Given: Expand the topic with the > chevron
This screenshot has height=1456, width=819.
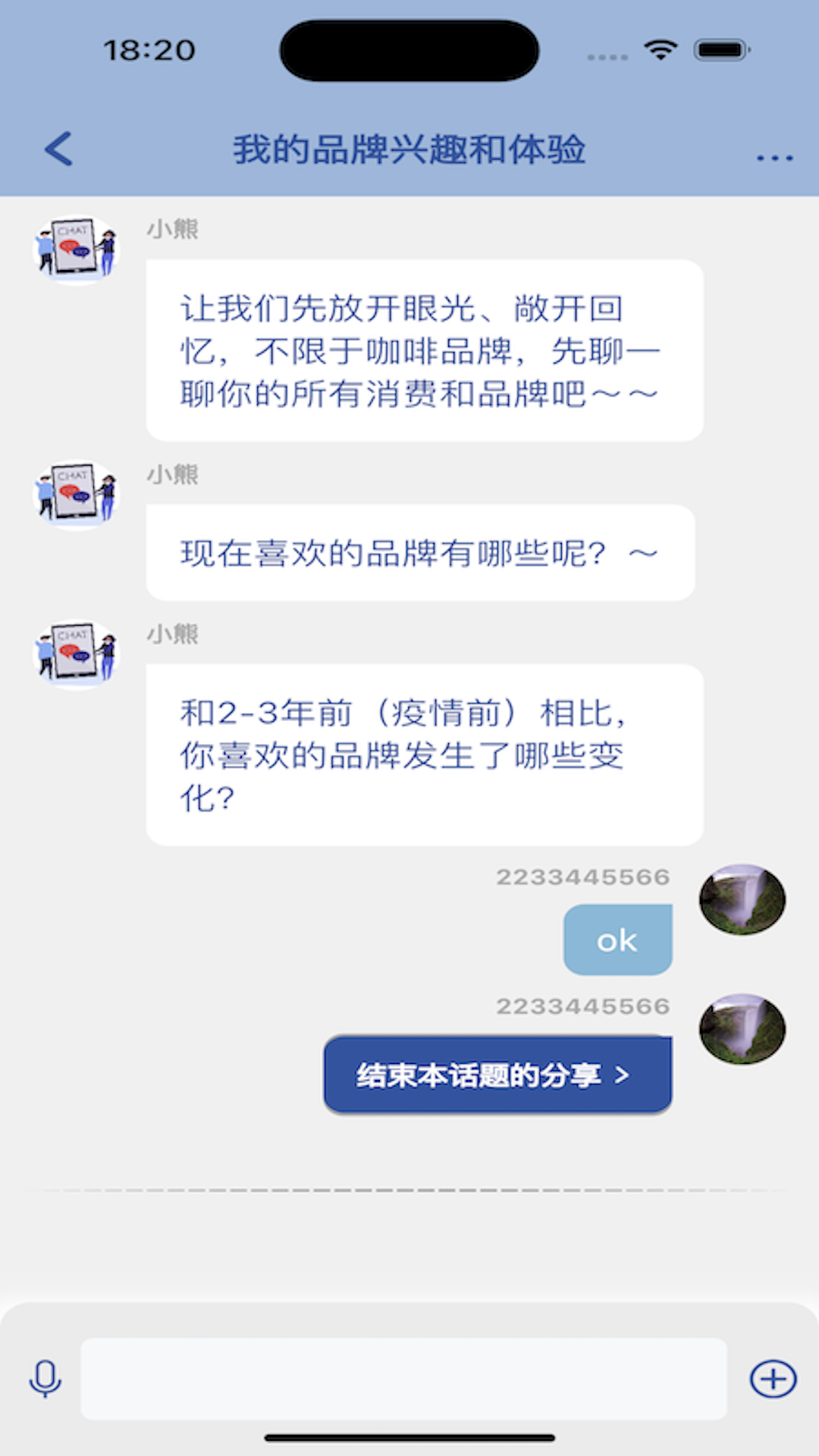Looking at the screenshot, I should pyautogui.click(x=623, y=1075).
